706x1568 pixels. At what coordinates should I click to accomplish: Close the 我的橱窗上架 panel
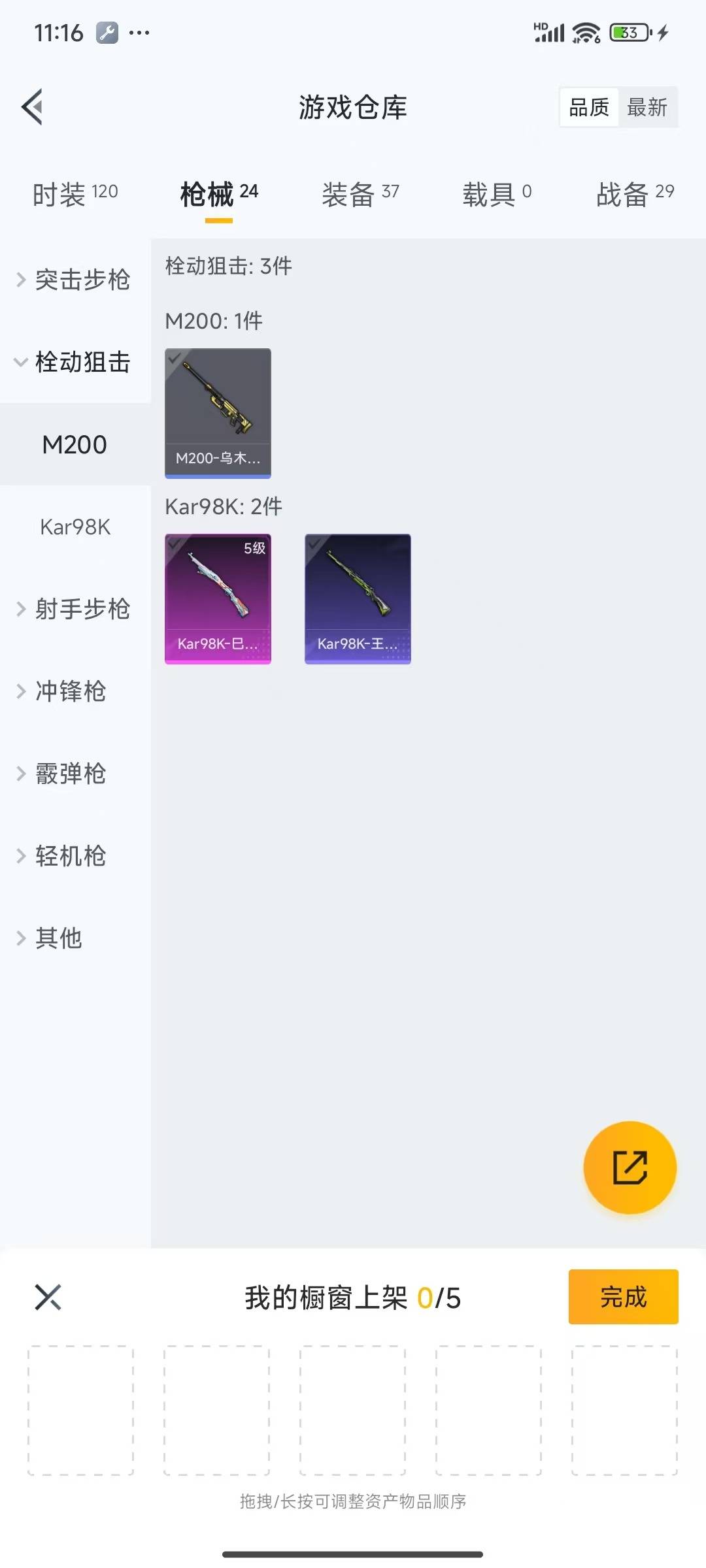(48, 1298)
